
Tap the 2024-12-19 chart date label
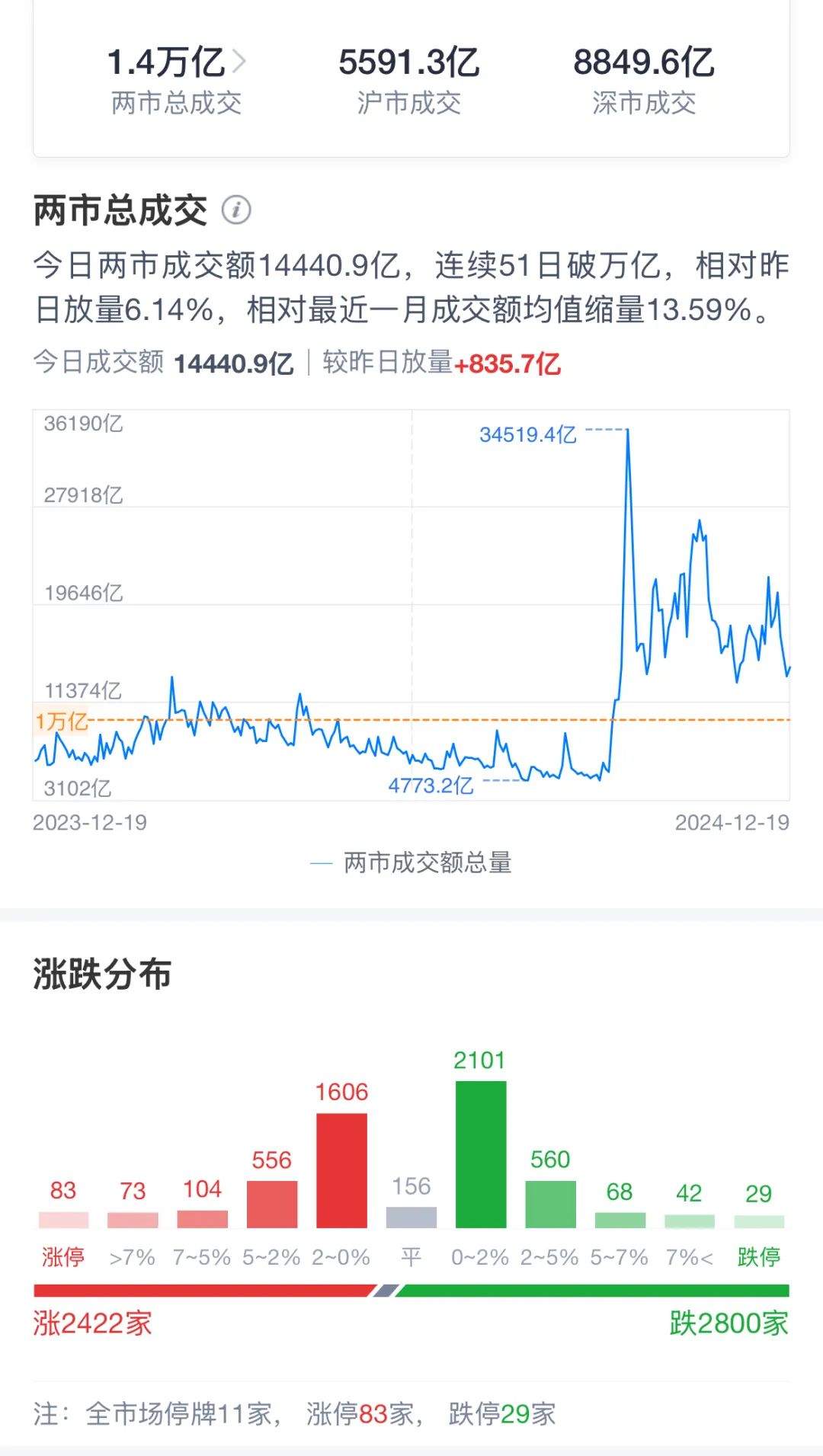coord(734,823)
